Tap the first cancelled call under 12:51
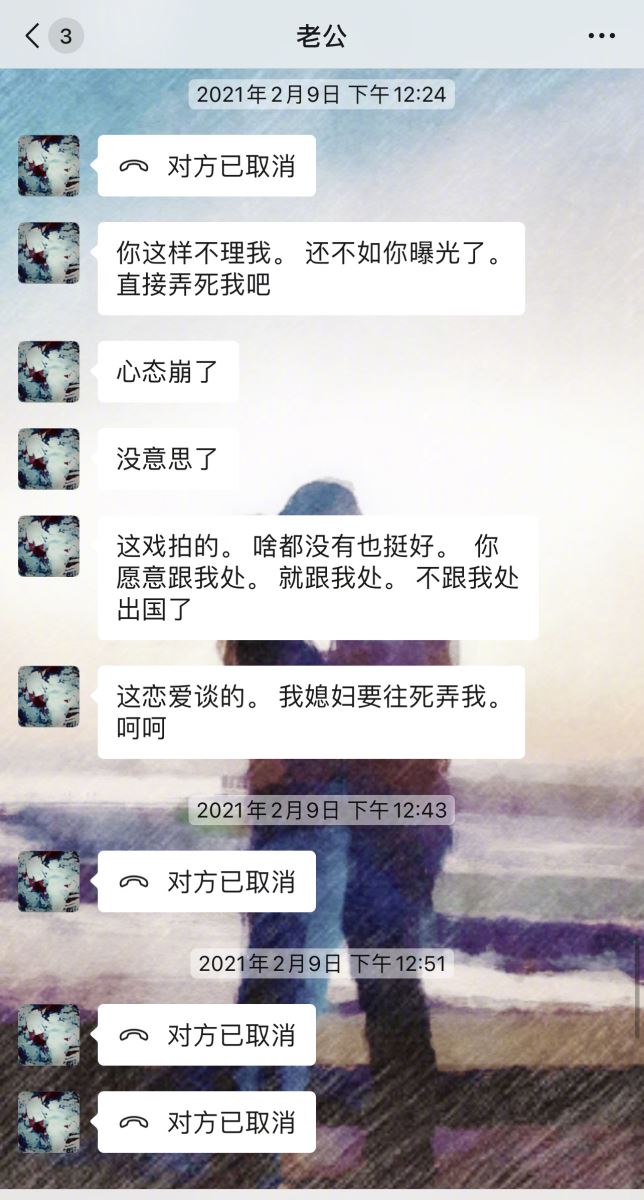 207,1035
